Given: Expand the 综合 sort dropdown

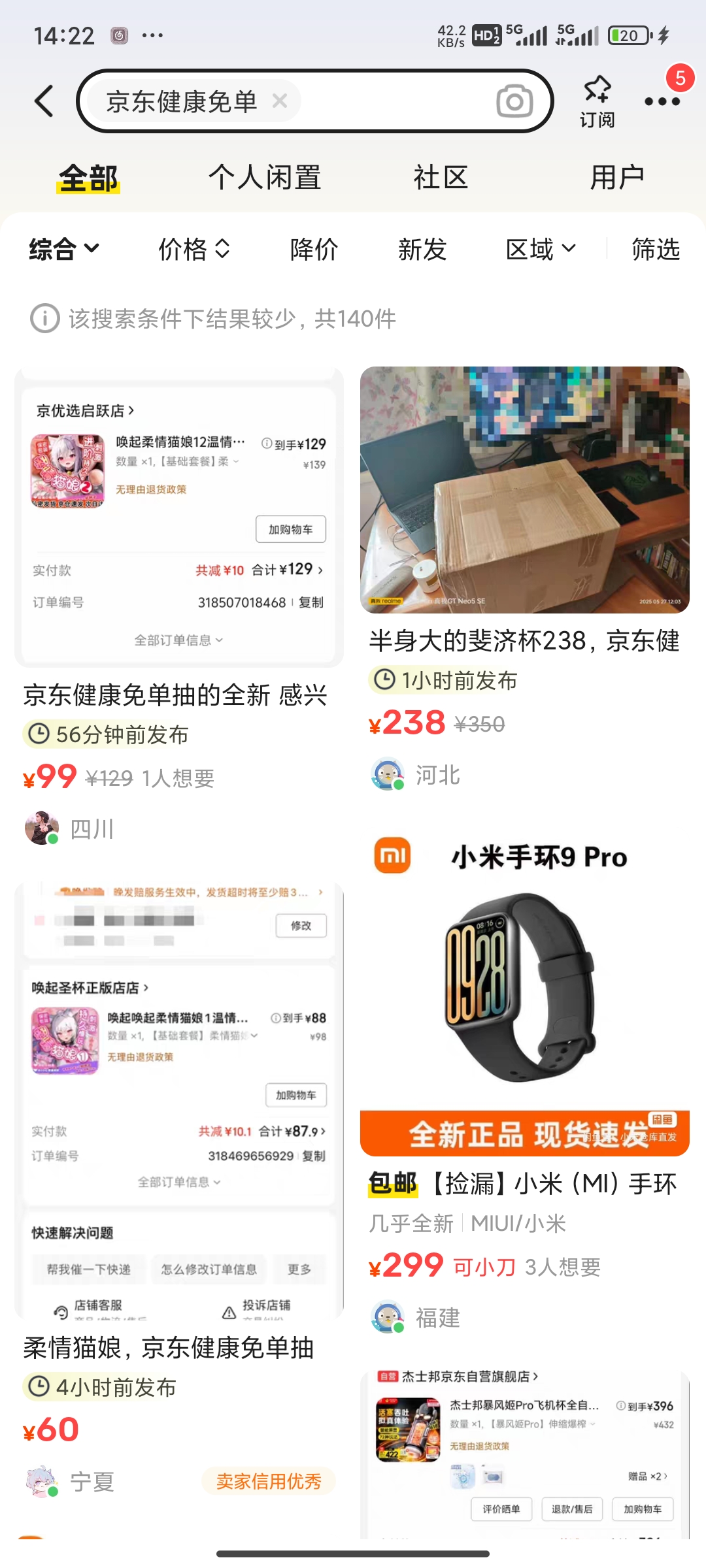Looking at the screenshot, I should pyautogui.click(x=64, y=249).
